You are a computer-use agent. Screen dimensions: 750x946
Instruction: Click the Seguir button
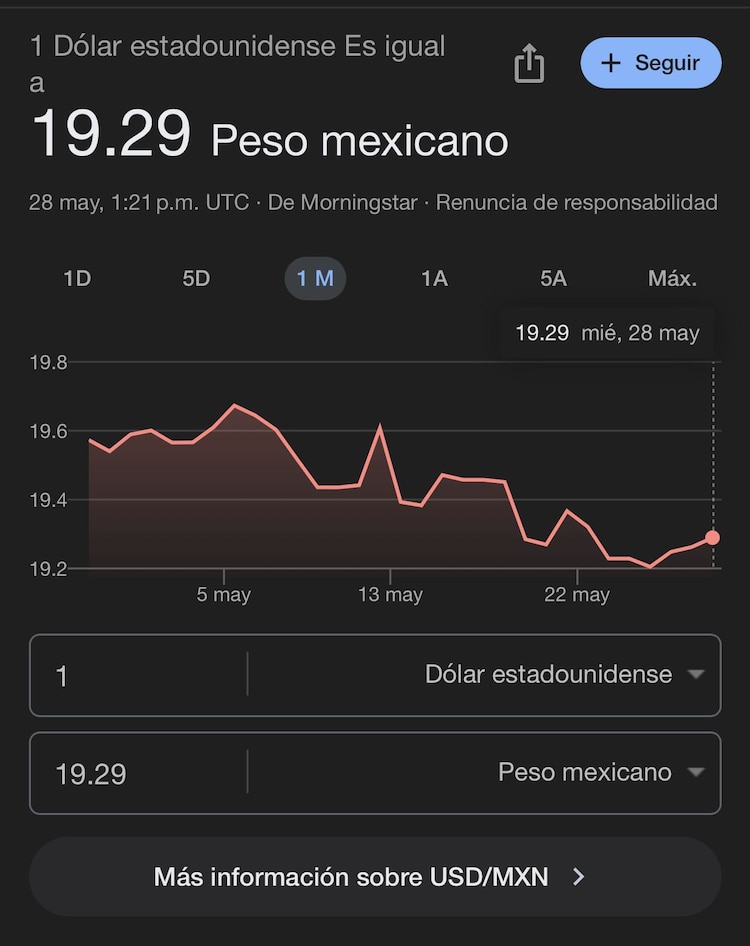(651, 63)
